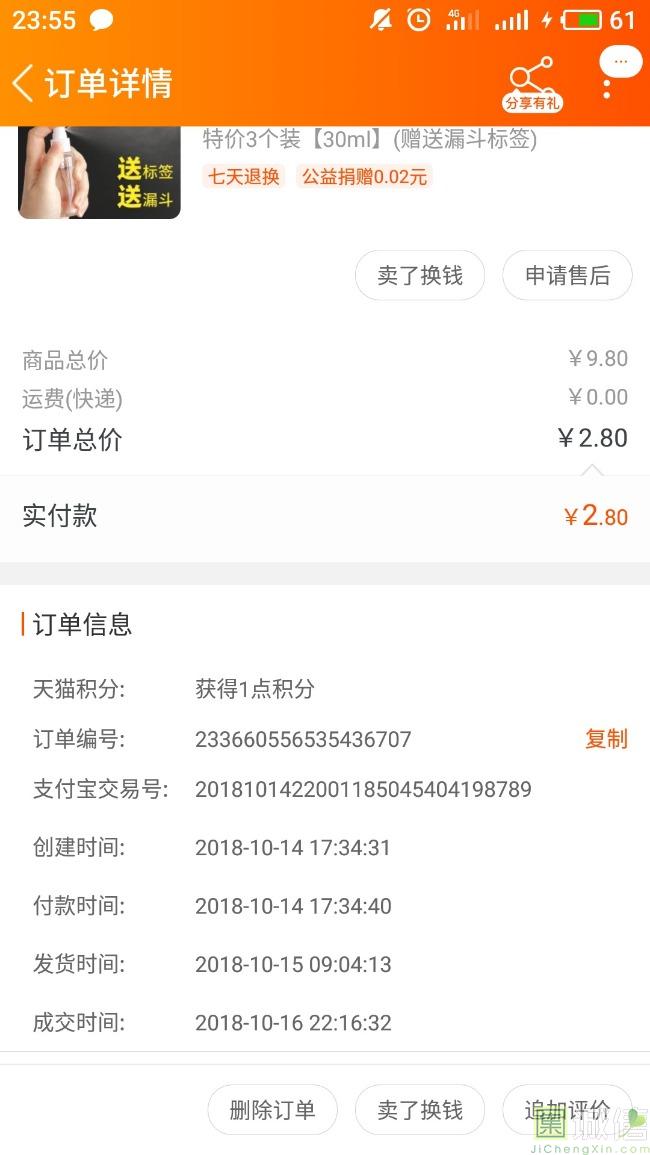Image resolution: width=650 pixels, height=1155 pixels.
Task: Request after-sales via 申请售后
Action: tap(567, 275)
